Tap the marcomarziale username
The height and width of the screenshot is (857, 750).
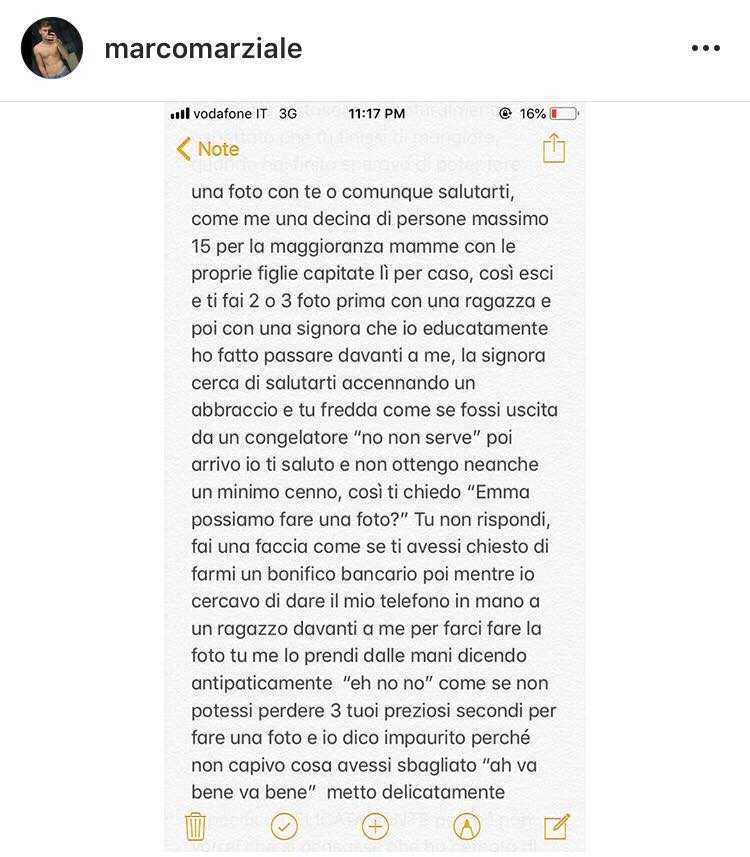tap(203, 48)
